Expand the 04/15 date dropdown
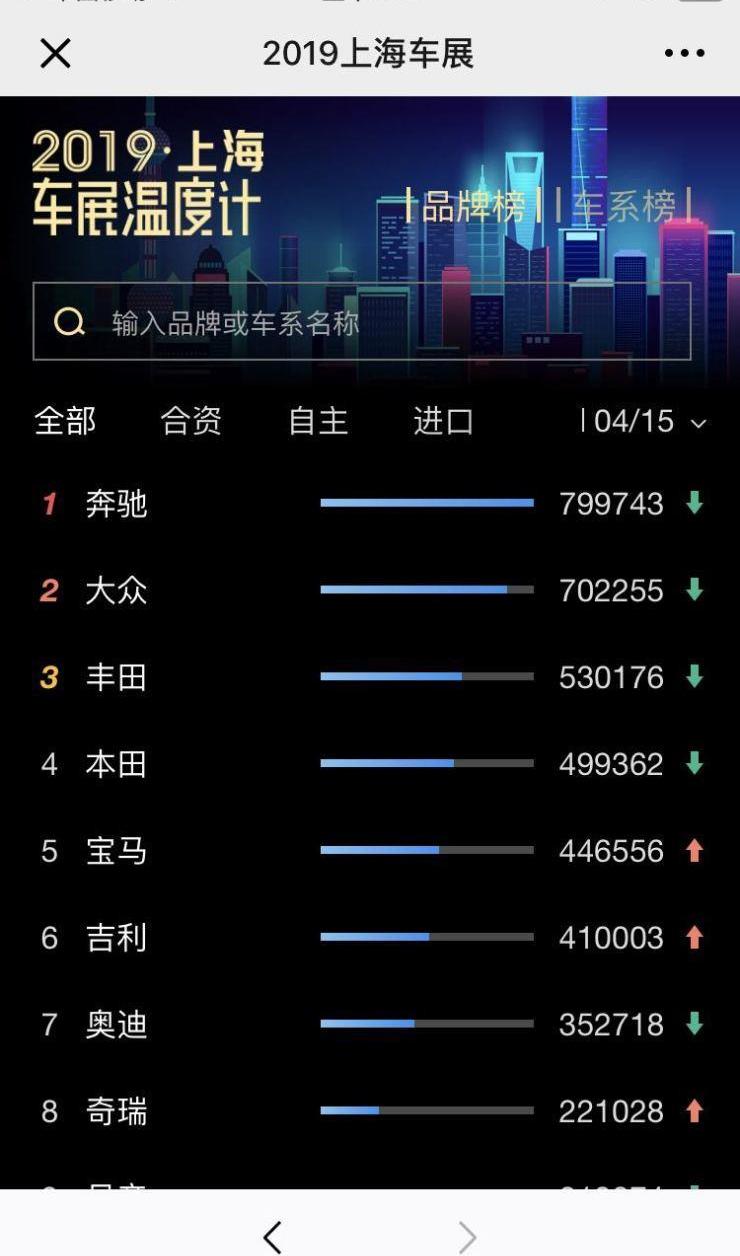 (646, 421)
